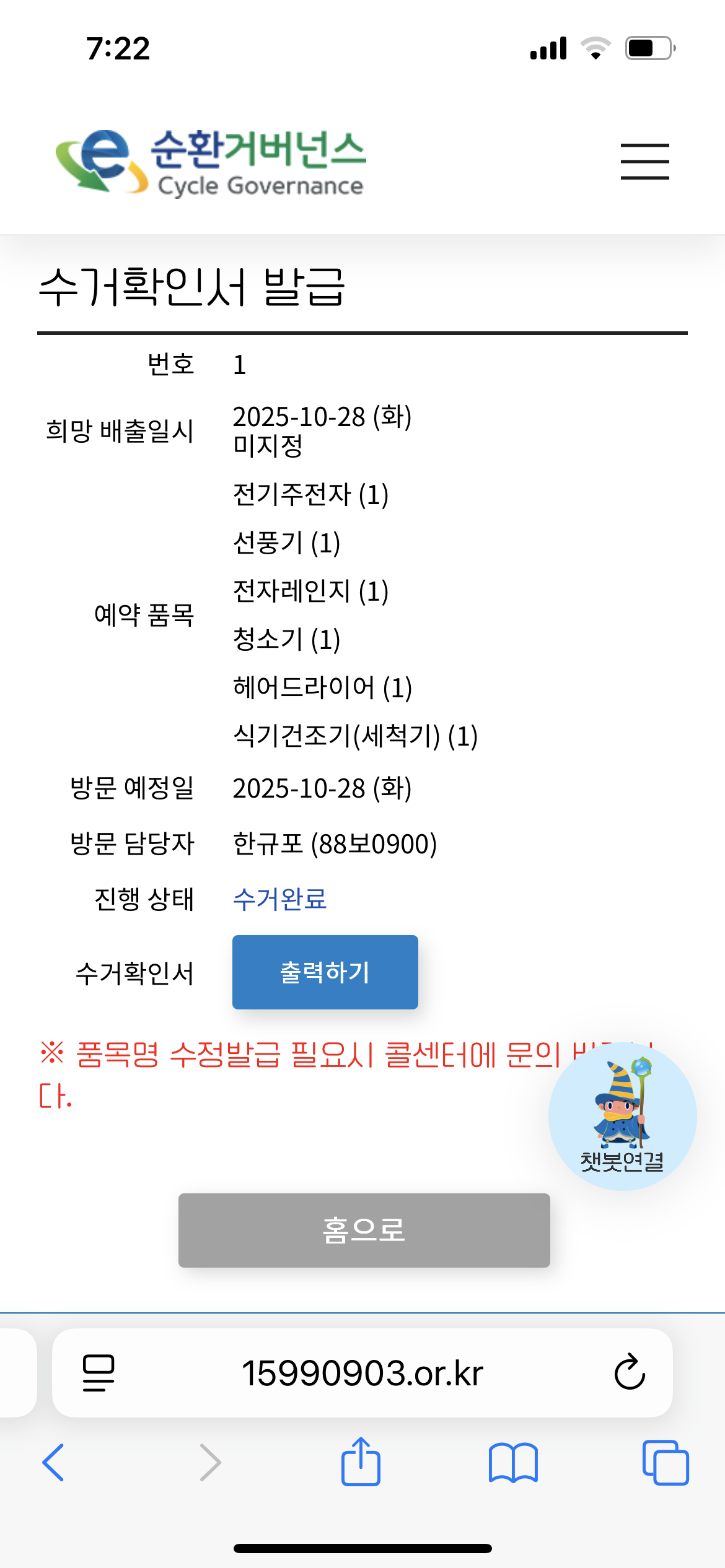
Task: Open Safari bookmarks
Action: click(513, 1462)
